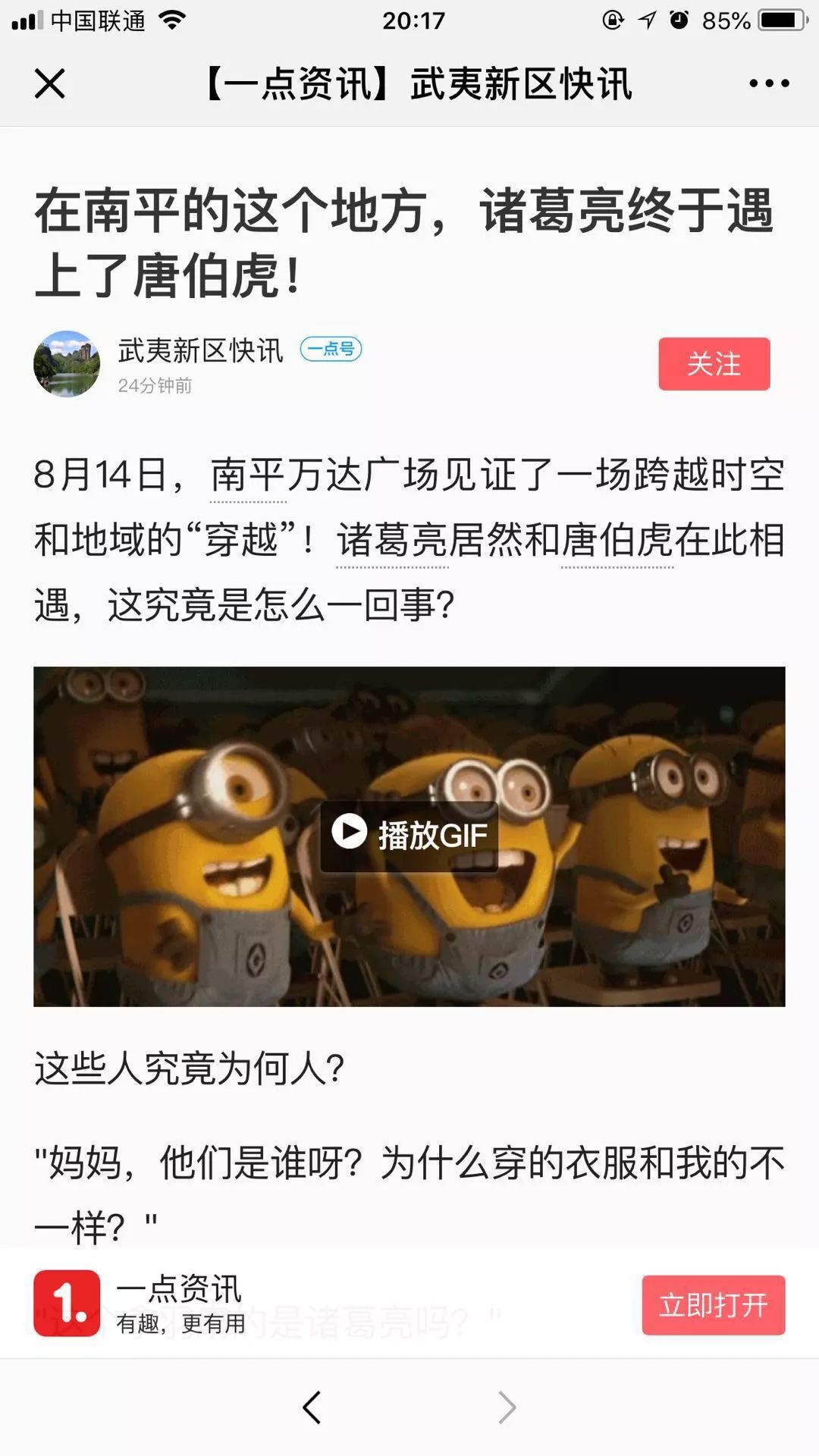
Task: Open the 诸葛亮 underlined link
Action: tap(392, 541)
